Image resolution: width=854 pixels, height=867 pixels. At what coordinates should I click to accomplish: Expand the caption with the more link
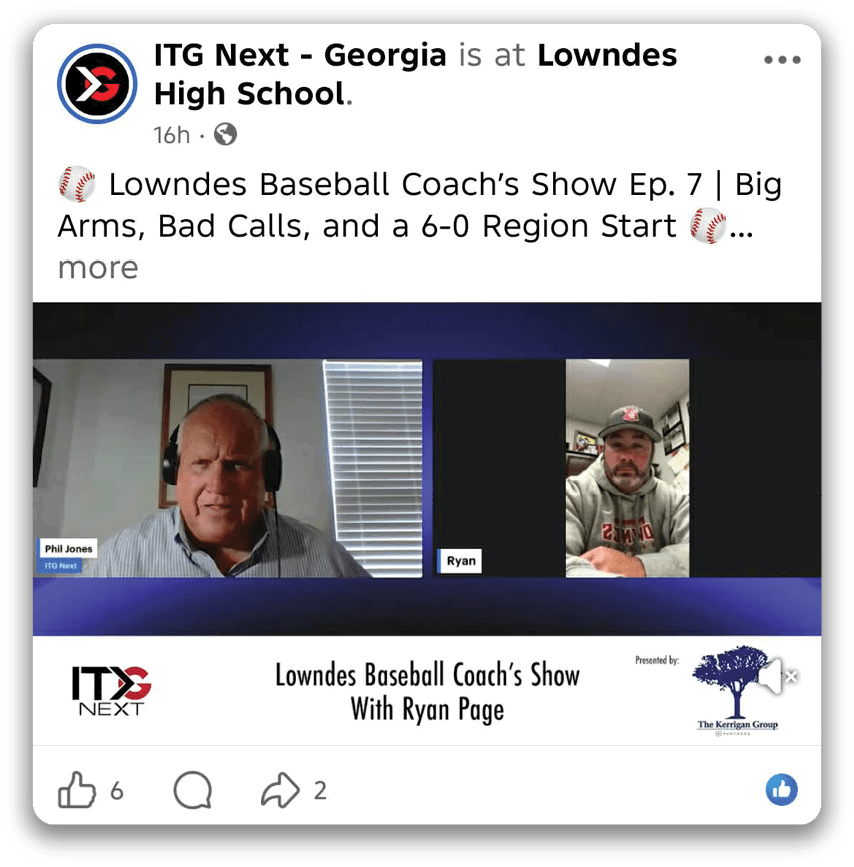(x=98, y=268)
